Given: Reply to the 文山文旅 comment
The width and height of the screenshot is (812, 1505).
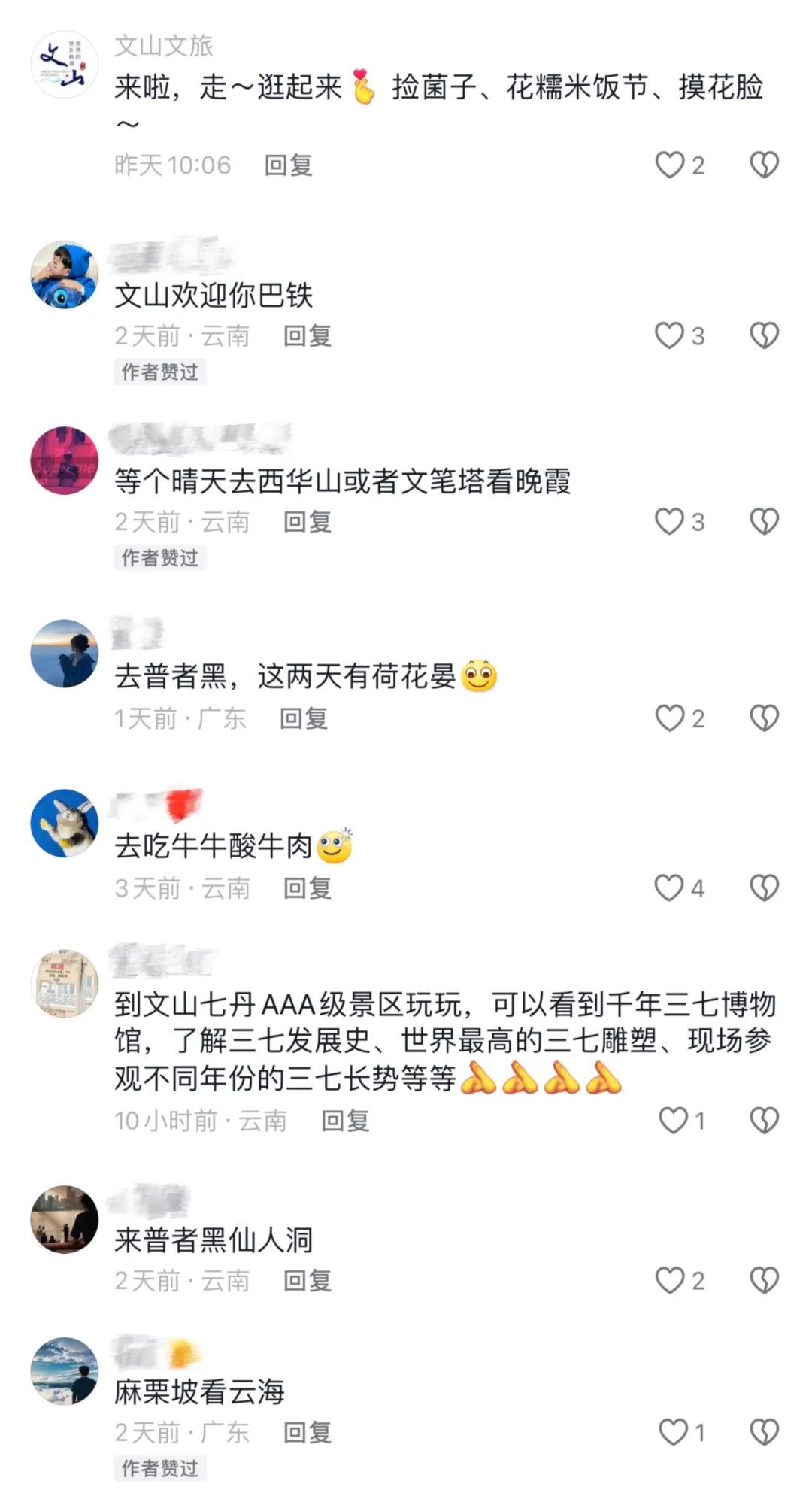Looking at the screenshot, I should click(288, 165).
